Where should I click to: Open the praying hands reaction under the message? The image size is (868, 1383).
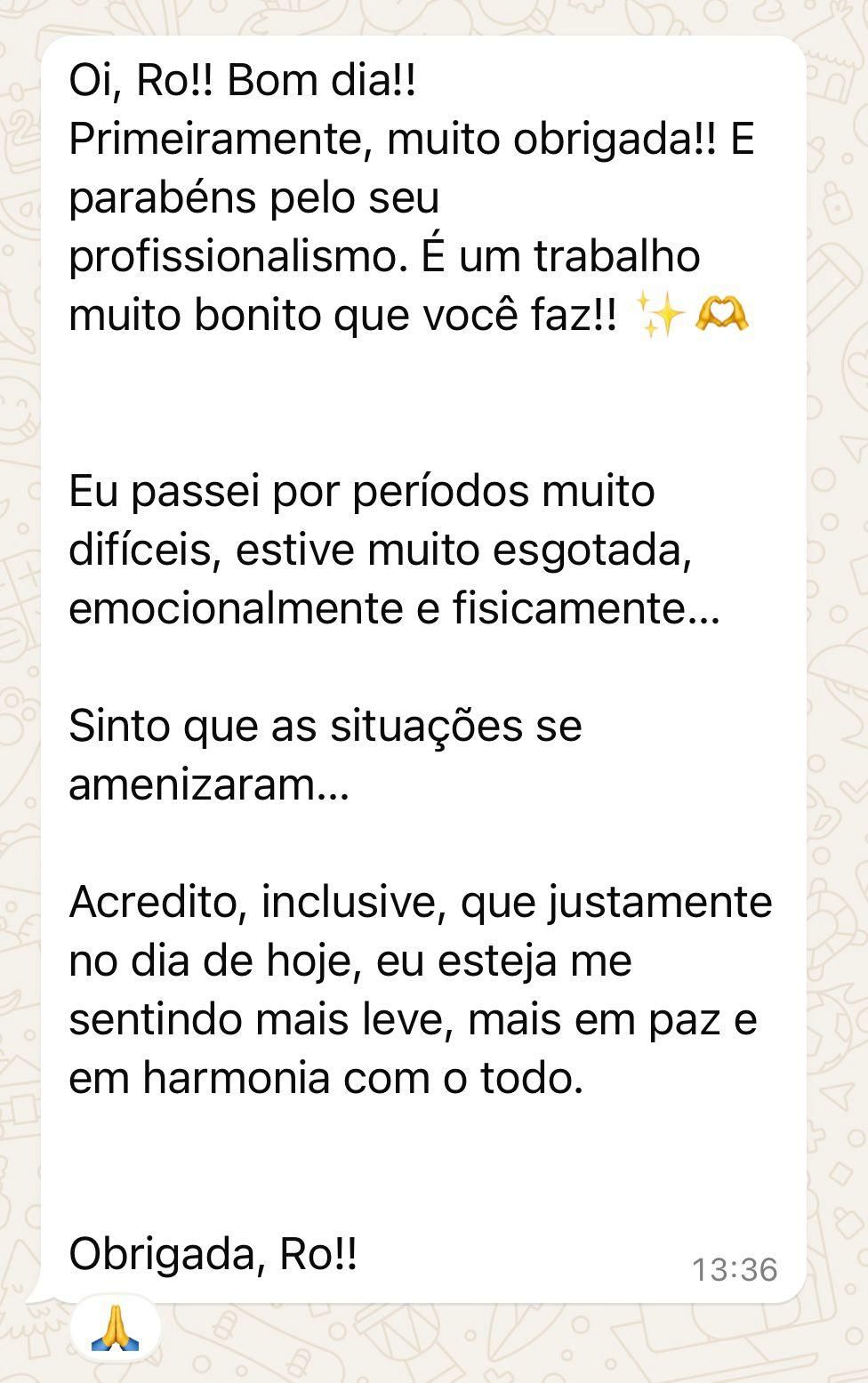tap(115, 1329)
